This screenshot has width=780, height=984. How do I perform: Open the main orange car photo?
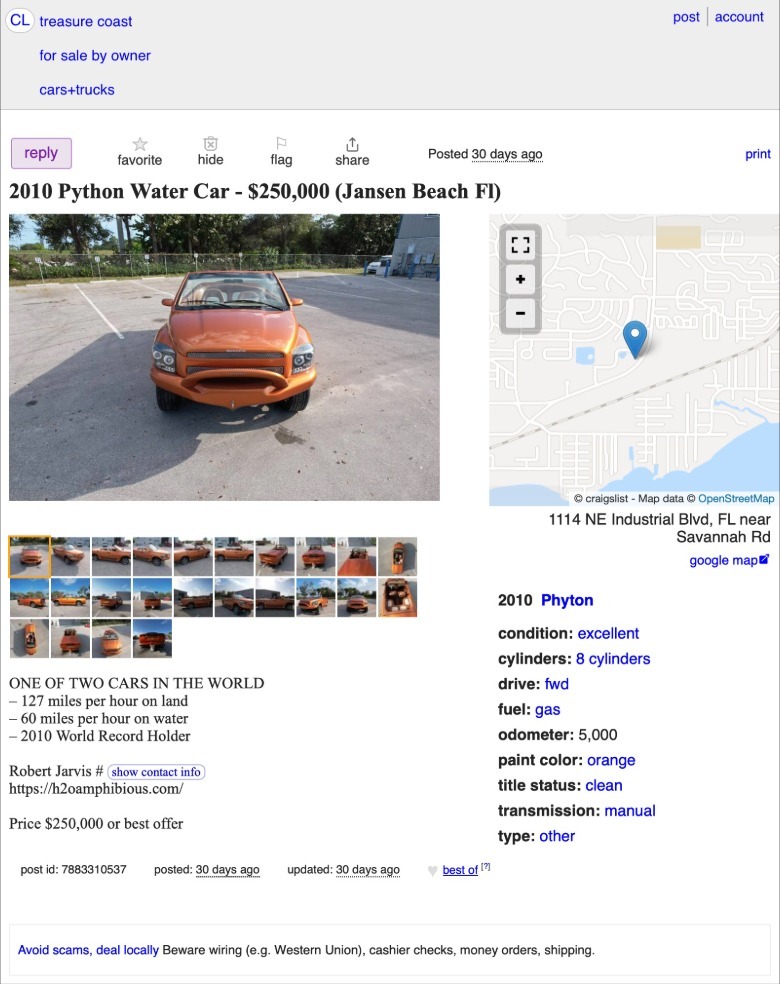click(224, 357)
